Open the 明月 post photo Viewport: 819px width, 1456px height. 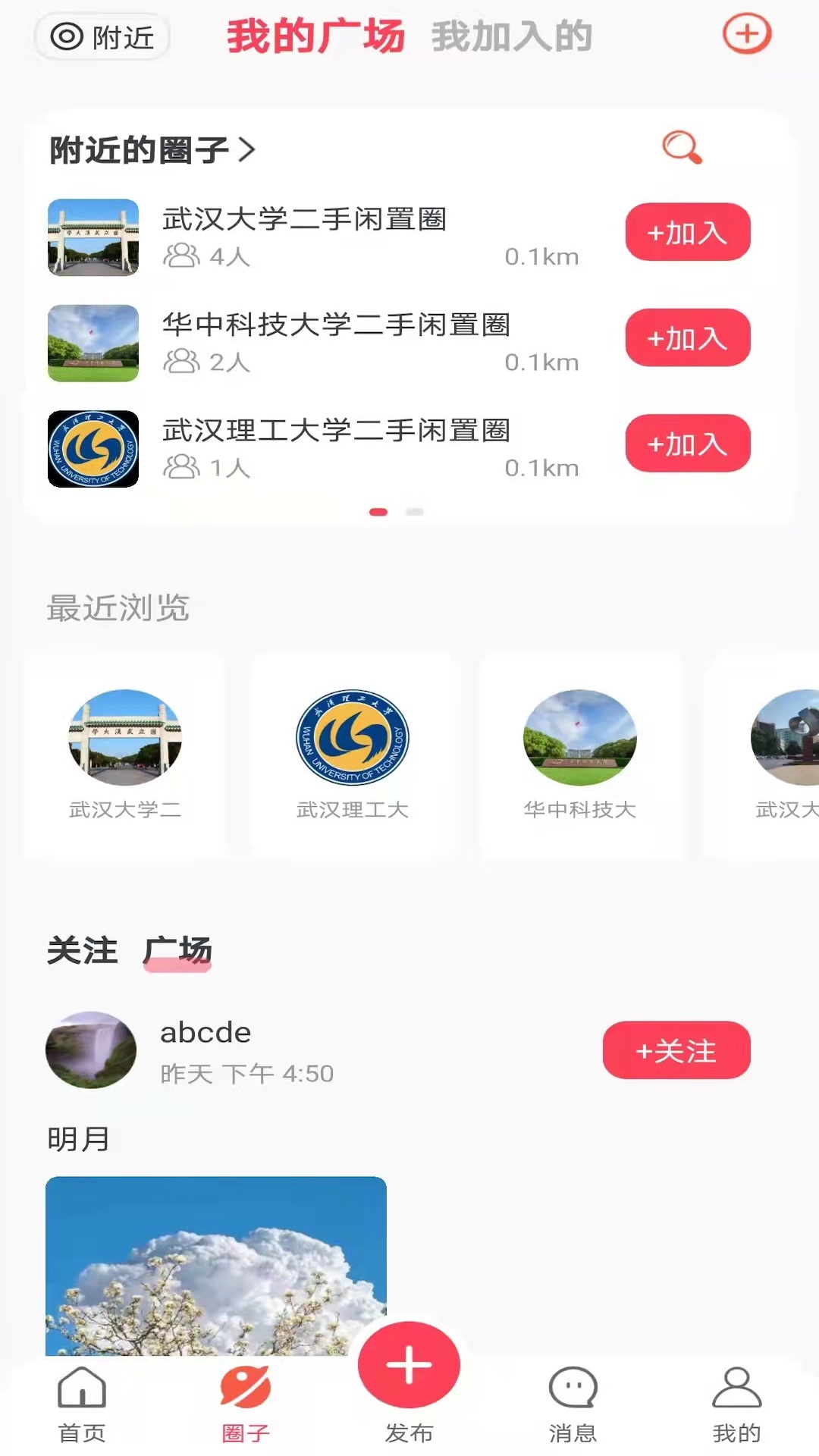coord(216,1265)
